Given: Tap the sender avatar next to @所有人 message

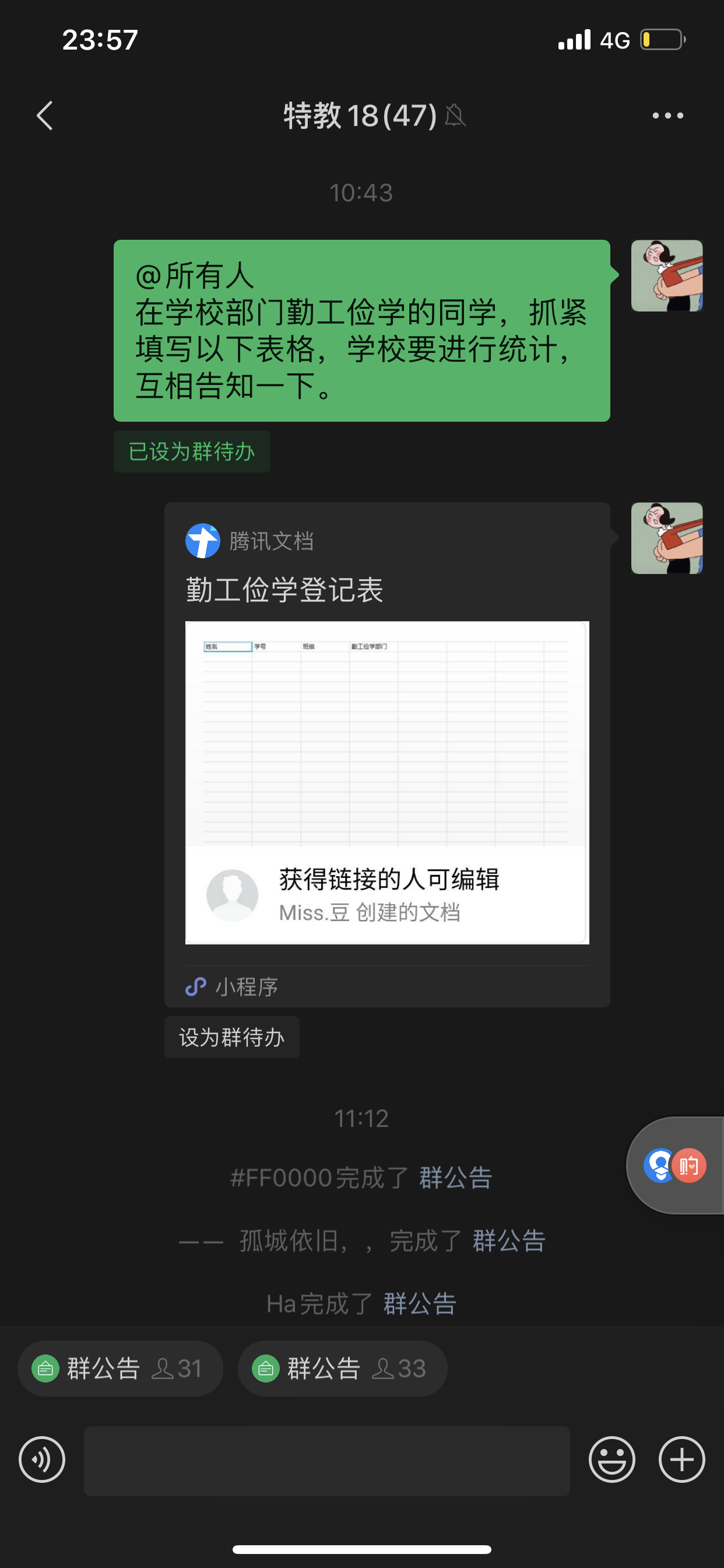Looking at the screenshot, I should point(666,276).
